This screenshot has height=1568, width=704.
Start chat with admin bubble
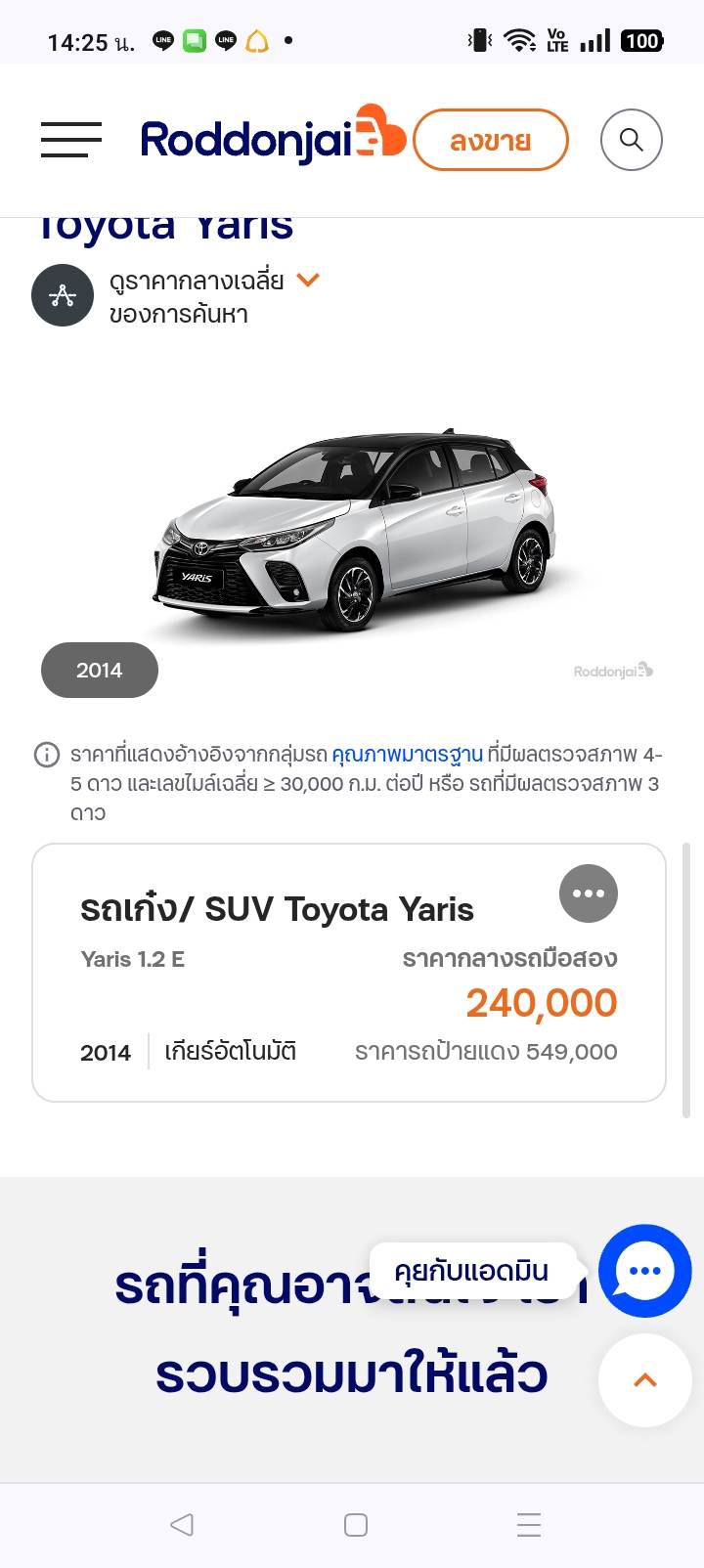pos(644,1271)
